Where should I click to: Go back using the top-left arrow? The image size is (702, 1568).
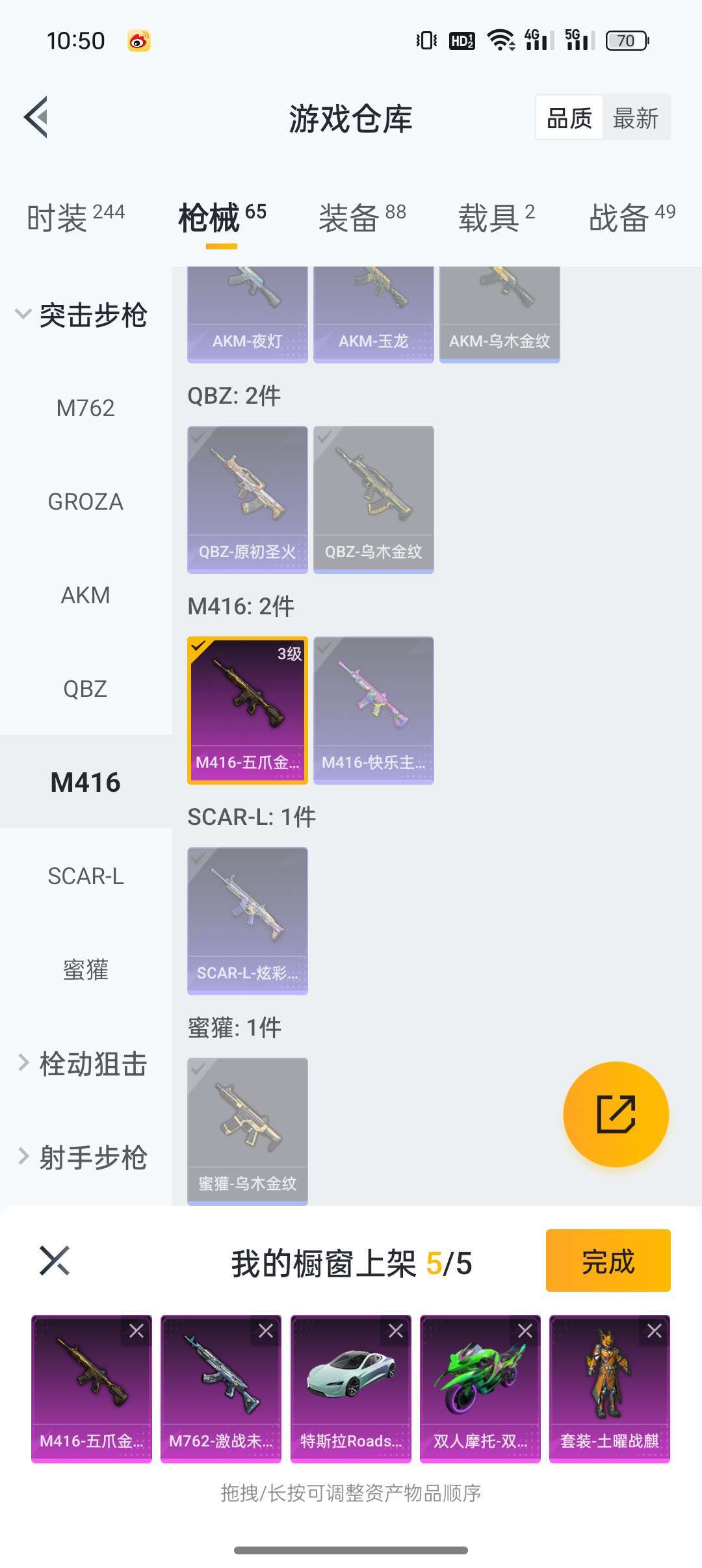point(36,117)
